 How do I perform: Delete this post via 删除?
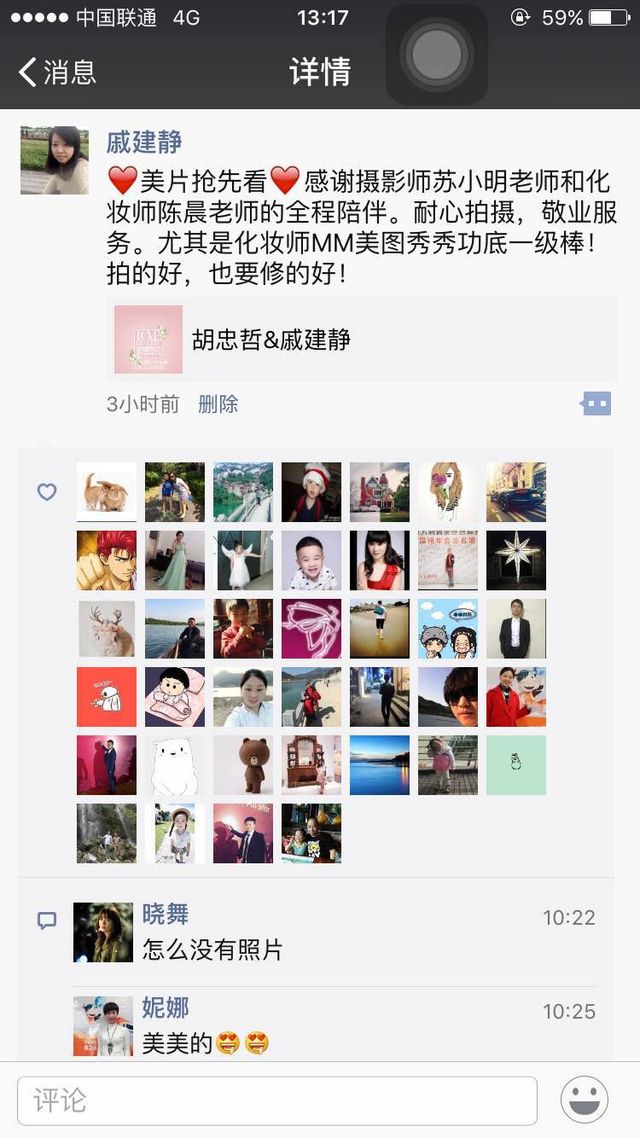(218, 404)
